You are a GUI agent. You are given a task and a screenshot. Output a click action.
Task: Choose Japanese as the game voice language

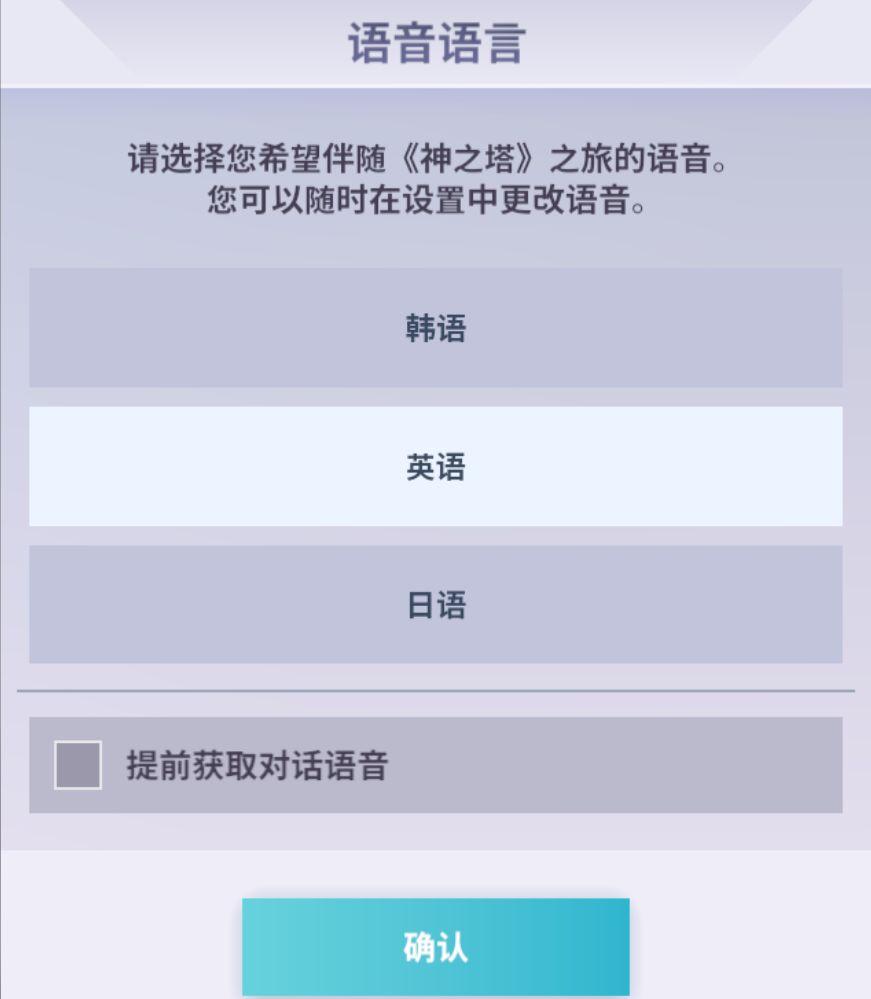[x=435, y=603]
